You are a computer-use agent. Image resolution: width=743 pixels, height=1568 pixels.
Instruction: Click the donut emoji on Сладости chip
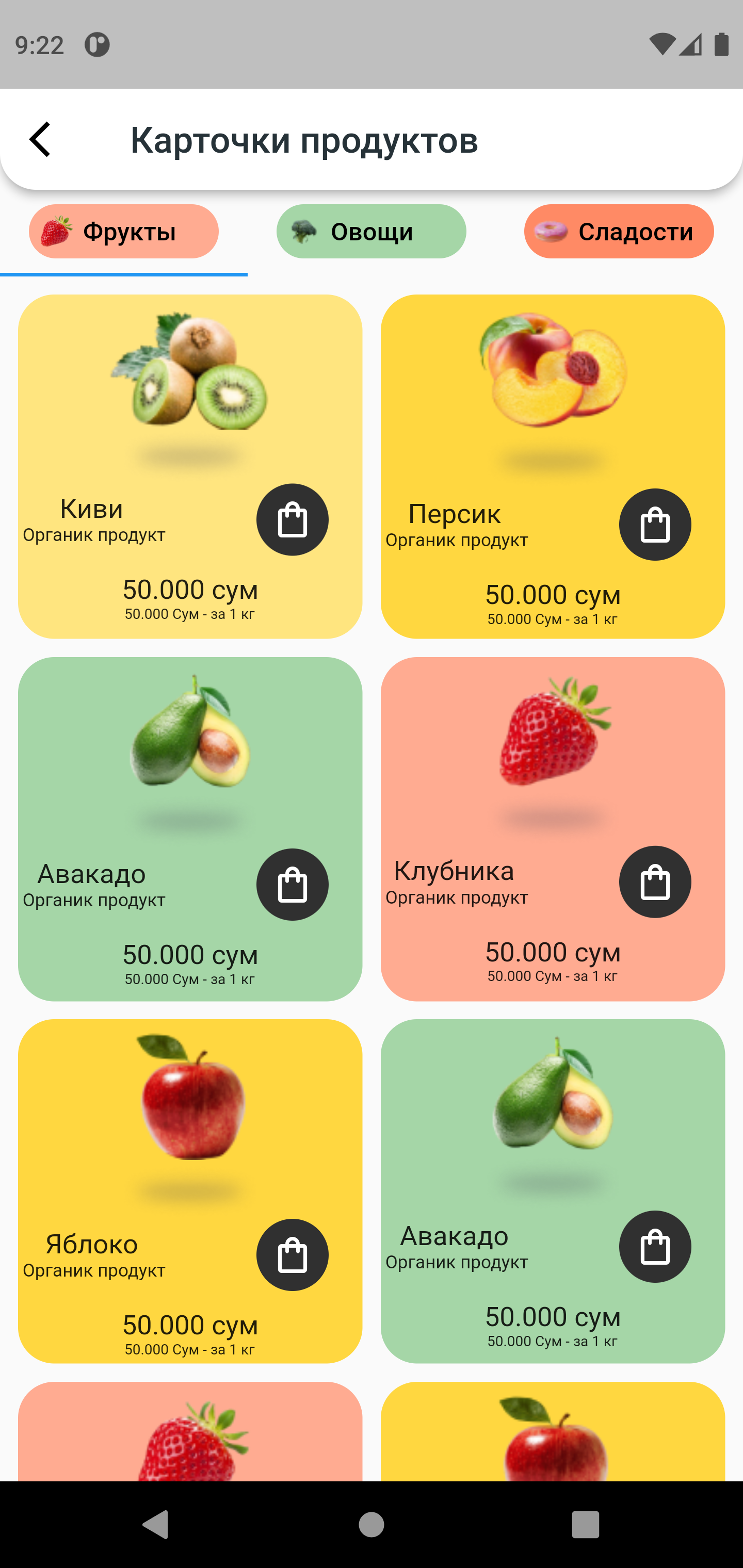point(551,231)
